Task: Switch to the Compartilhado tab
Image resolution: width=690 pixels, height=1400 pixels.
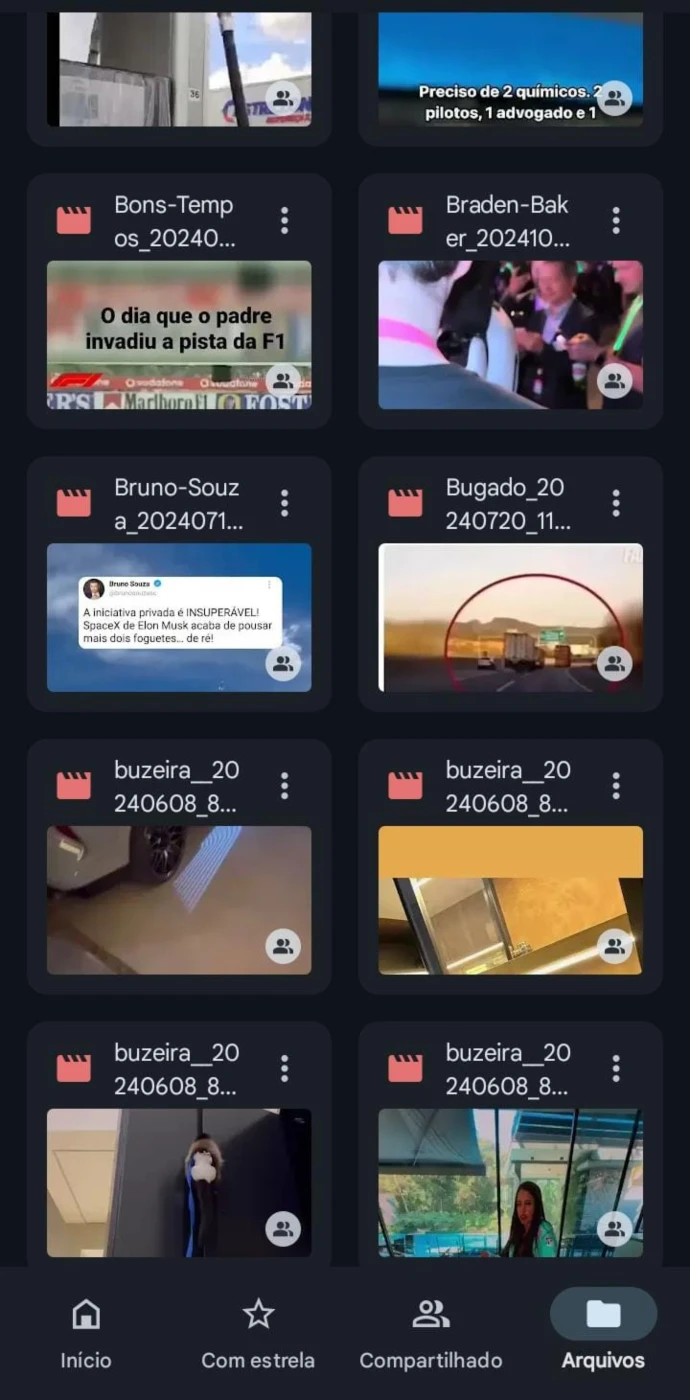Action: 431,1333
